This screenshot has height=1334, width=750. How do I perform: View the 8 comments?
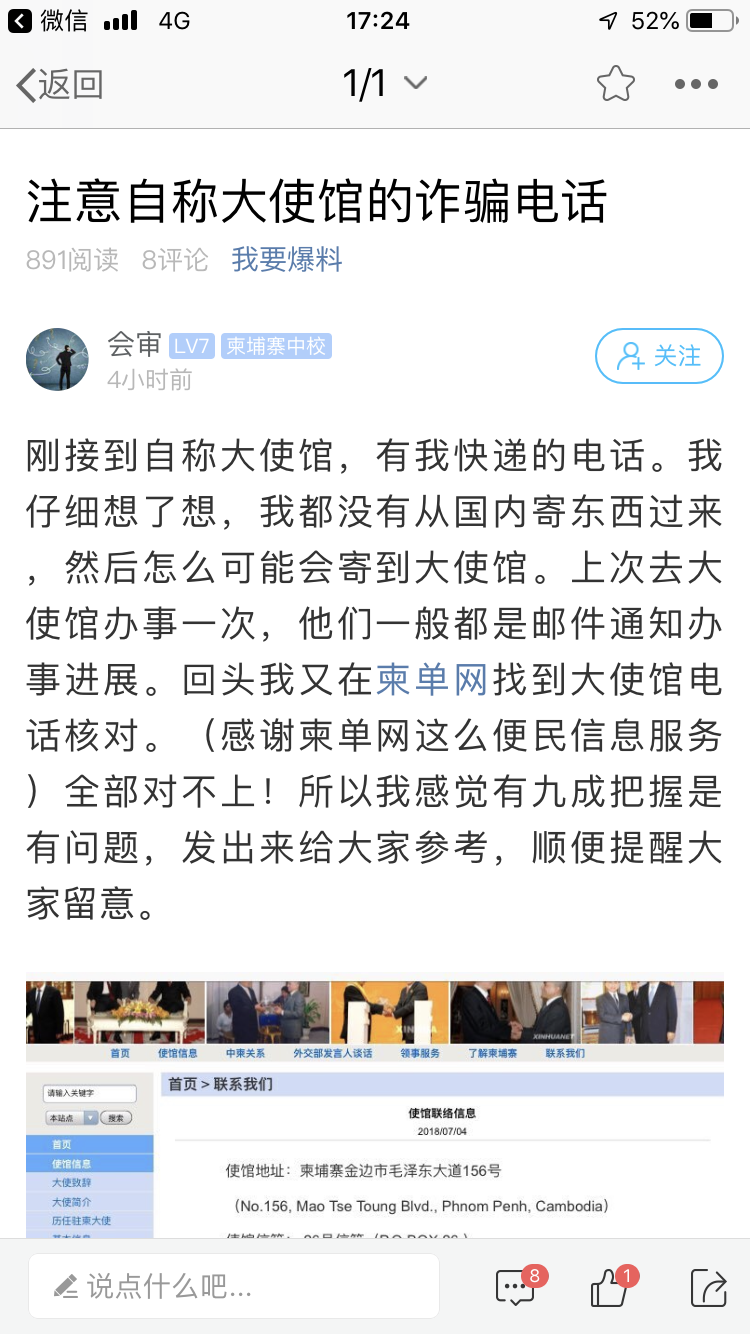tap(517, 1286)
